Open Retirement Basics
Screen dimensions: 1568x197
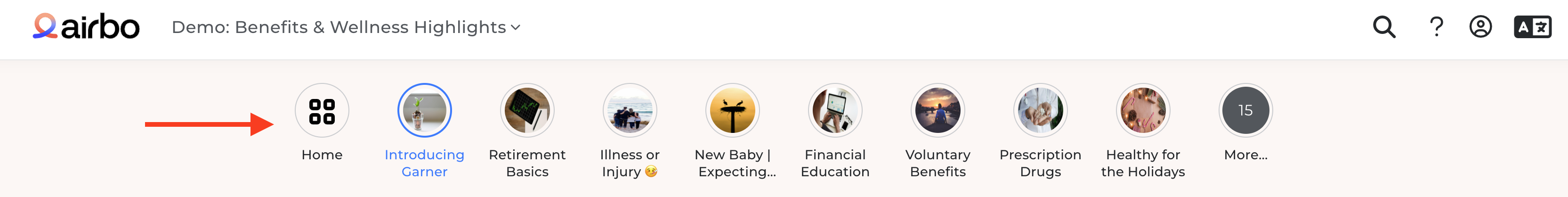(527, 111)
